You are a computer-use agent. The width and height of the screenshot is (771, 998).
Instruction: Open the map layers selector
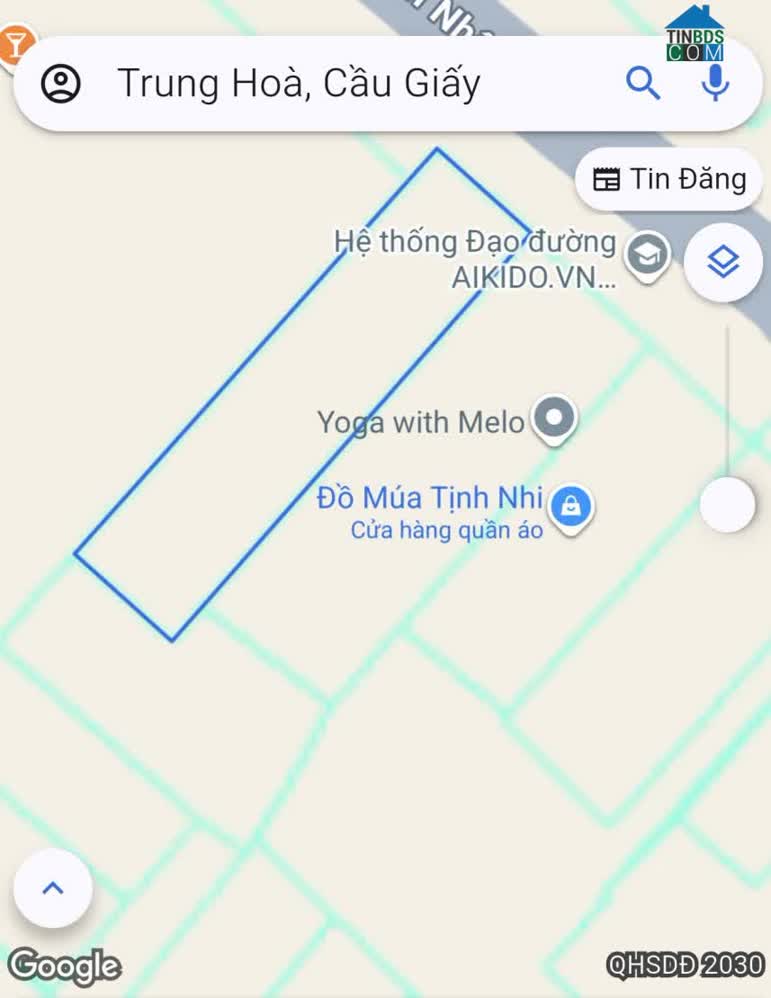723,263
